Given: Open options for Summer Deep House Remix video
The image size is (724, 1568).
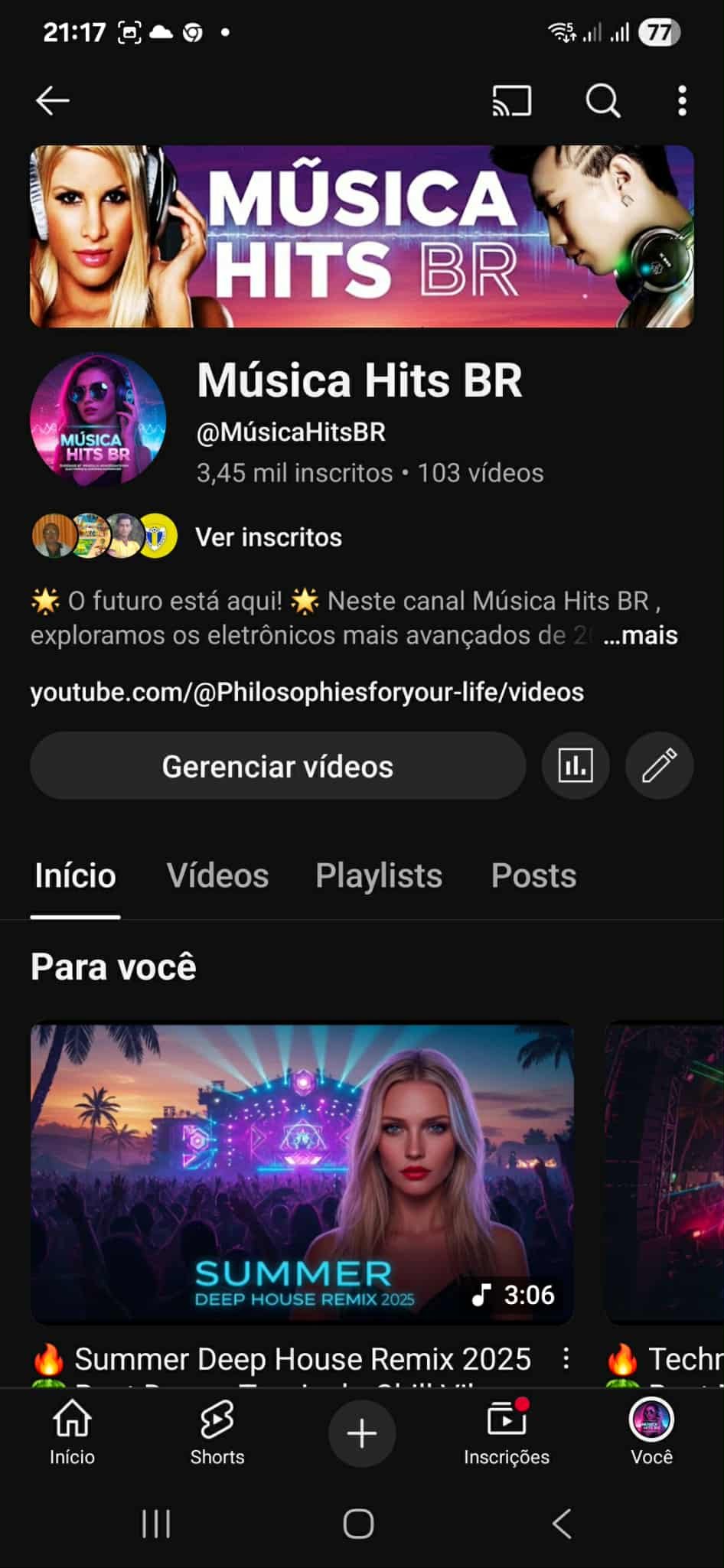Looking at the screenshot, I should pos(566,1359).
